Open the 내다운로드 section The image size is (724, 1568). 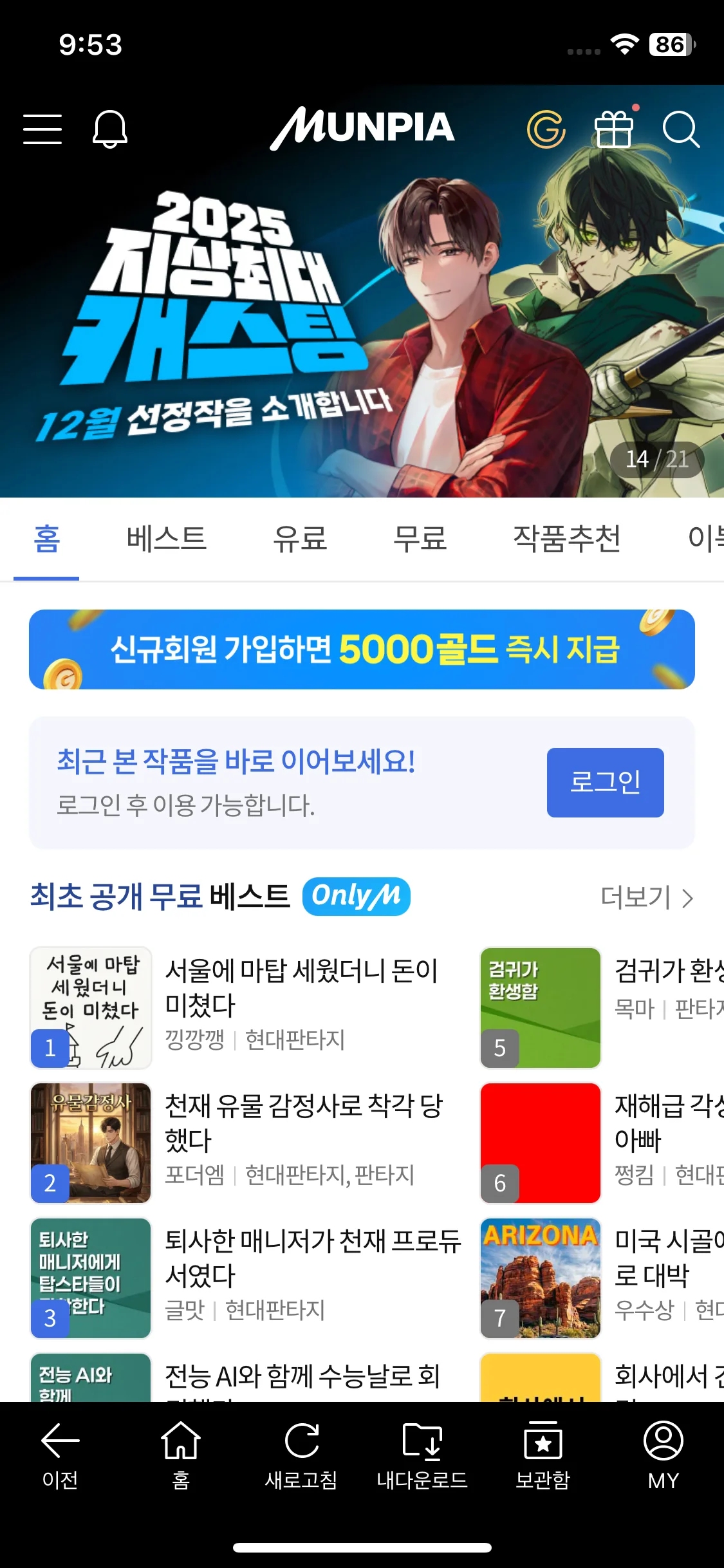tap(422, 1455)
